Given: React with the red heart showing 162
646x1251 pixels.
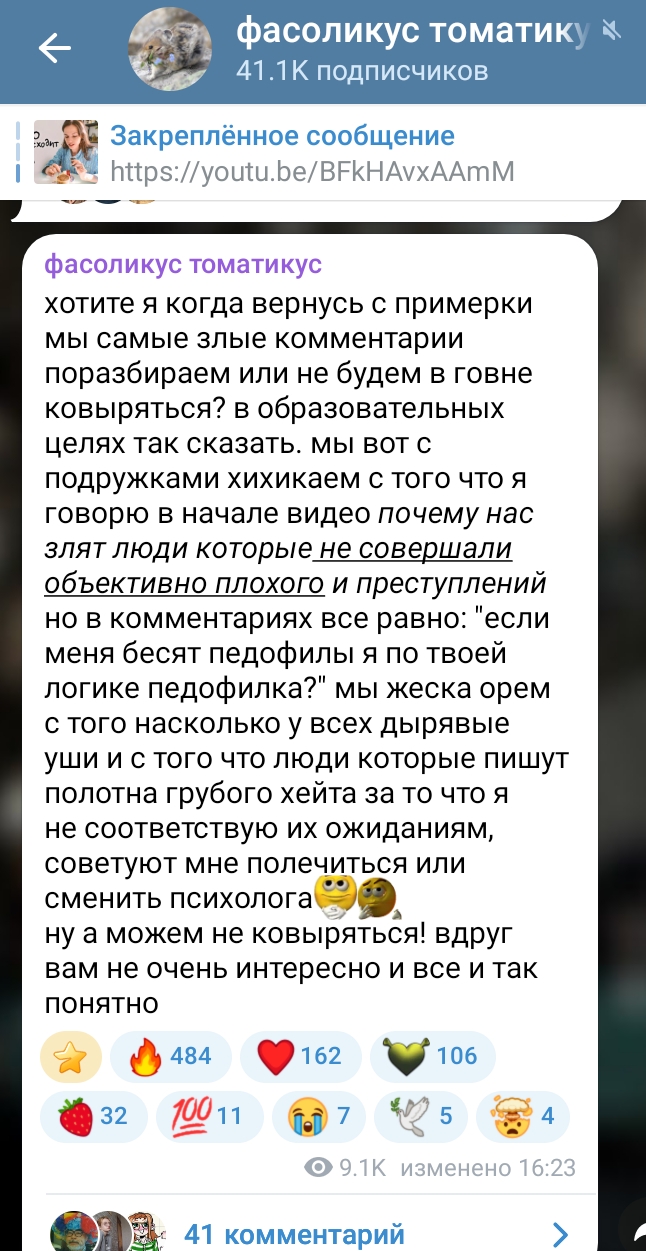Looking at the screenshot, I should 300,1056.
